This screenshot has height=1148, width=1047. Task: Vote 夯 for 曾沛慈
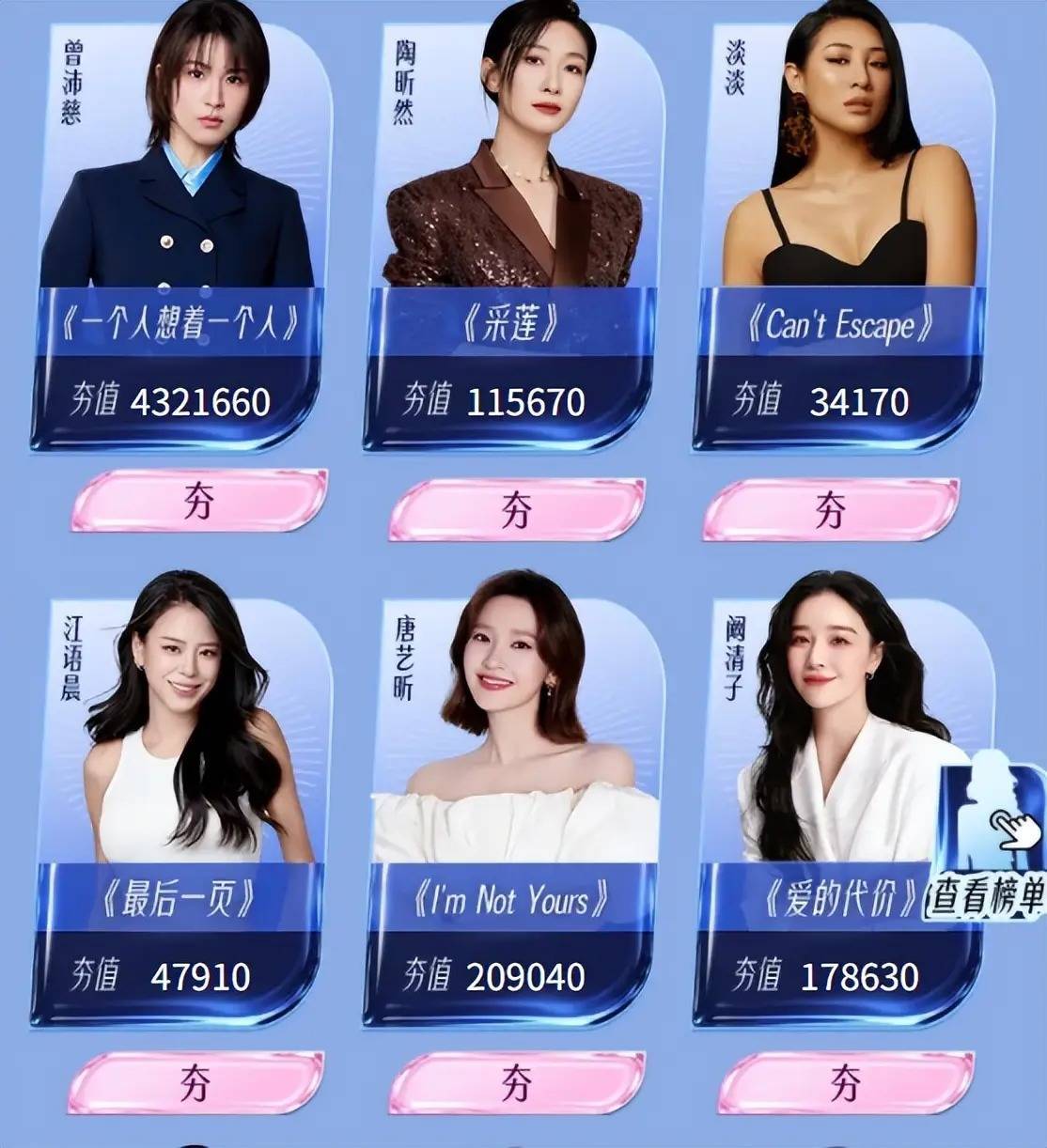pyautogui.click(x=199, y=501)
